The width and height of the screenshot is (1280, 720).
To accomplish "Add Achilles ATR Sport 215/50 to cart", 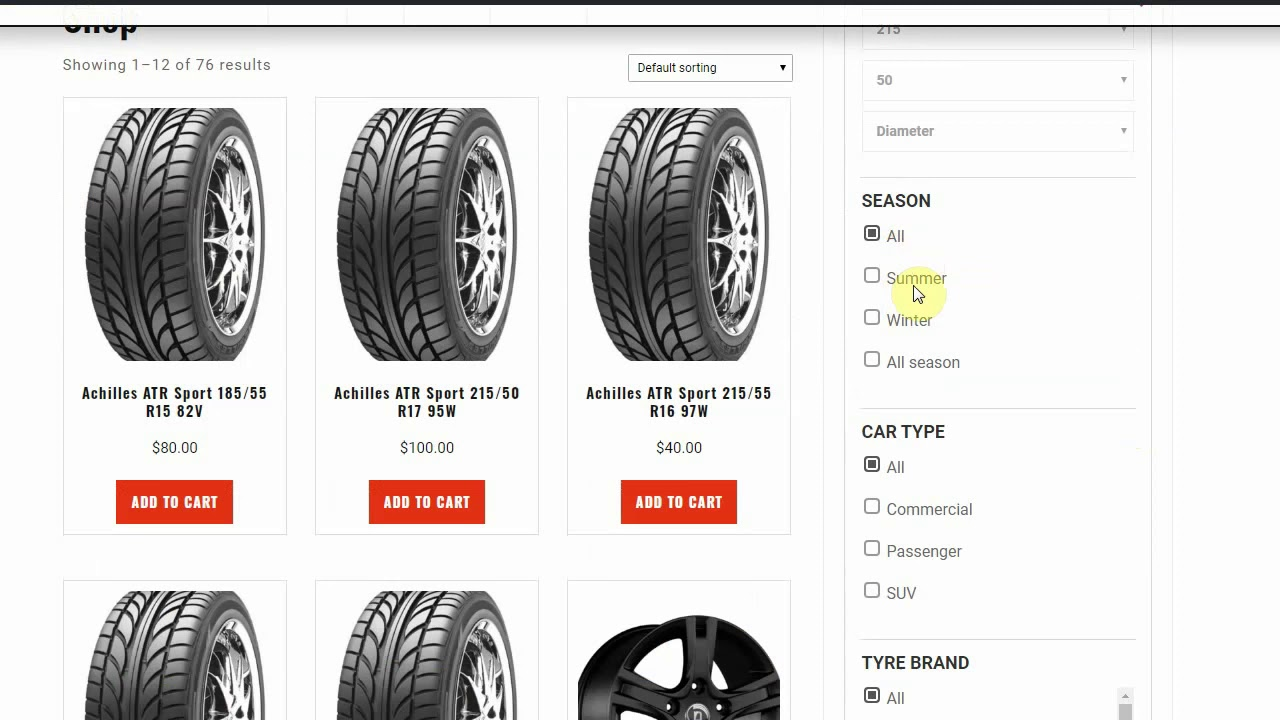I will [426, 502].
